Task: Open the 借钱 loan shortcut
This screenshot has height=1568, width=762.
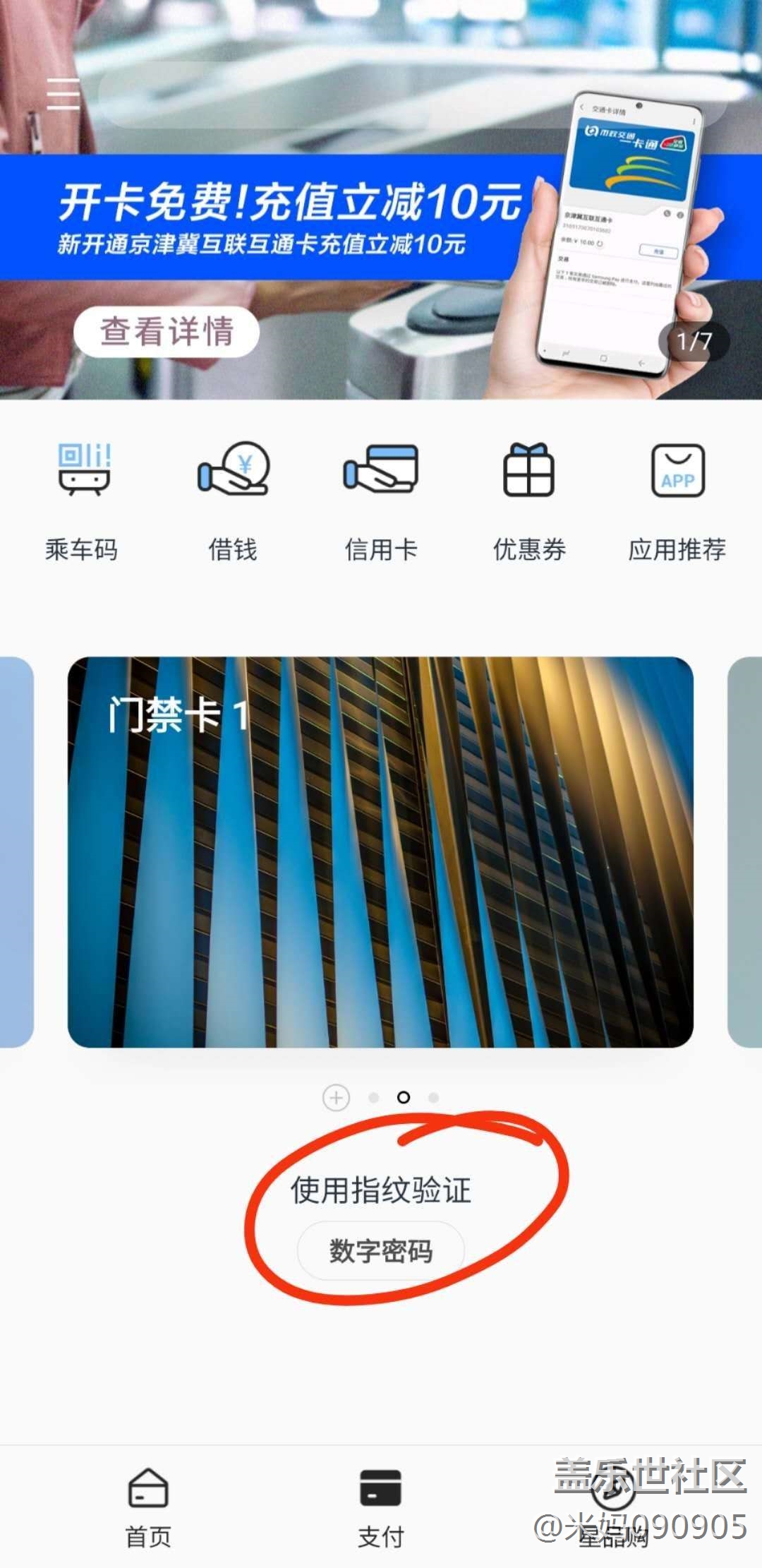Action: [x=233, y=500]
